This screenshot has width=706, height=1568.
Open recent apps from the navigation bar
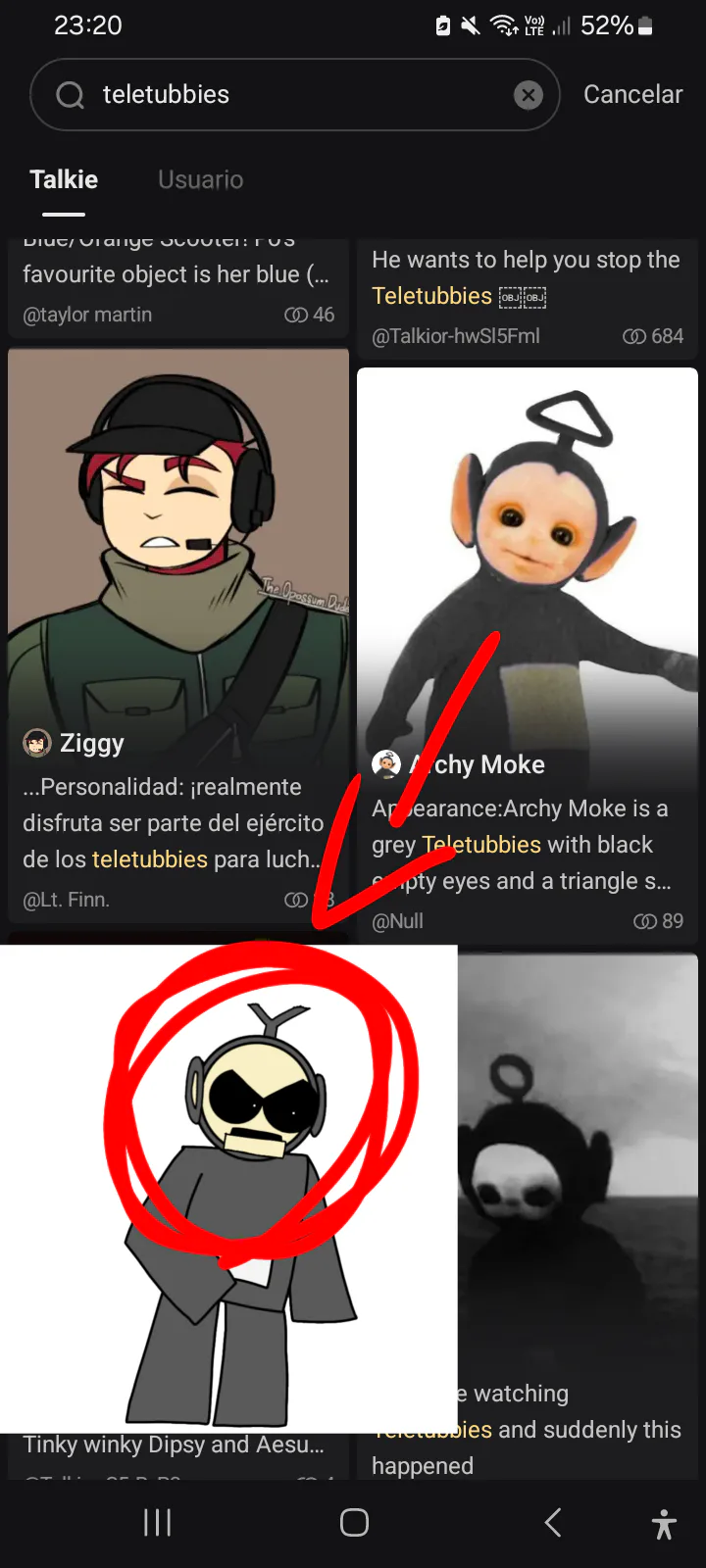(x=157, y=1522)
